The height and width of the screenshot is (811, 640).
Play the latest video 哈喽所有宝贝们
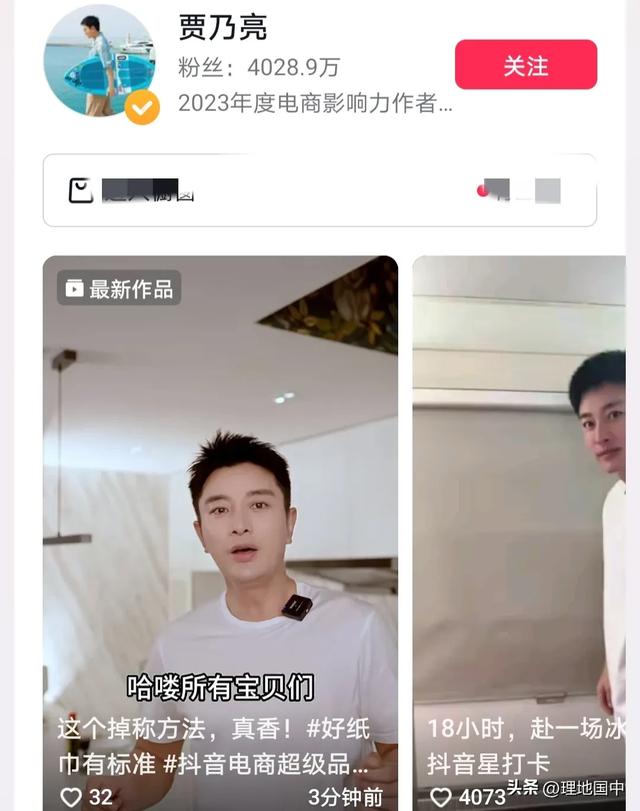click(220, 500)
